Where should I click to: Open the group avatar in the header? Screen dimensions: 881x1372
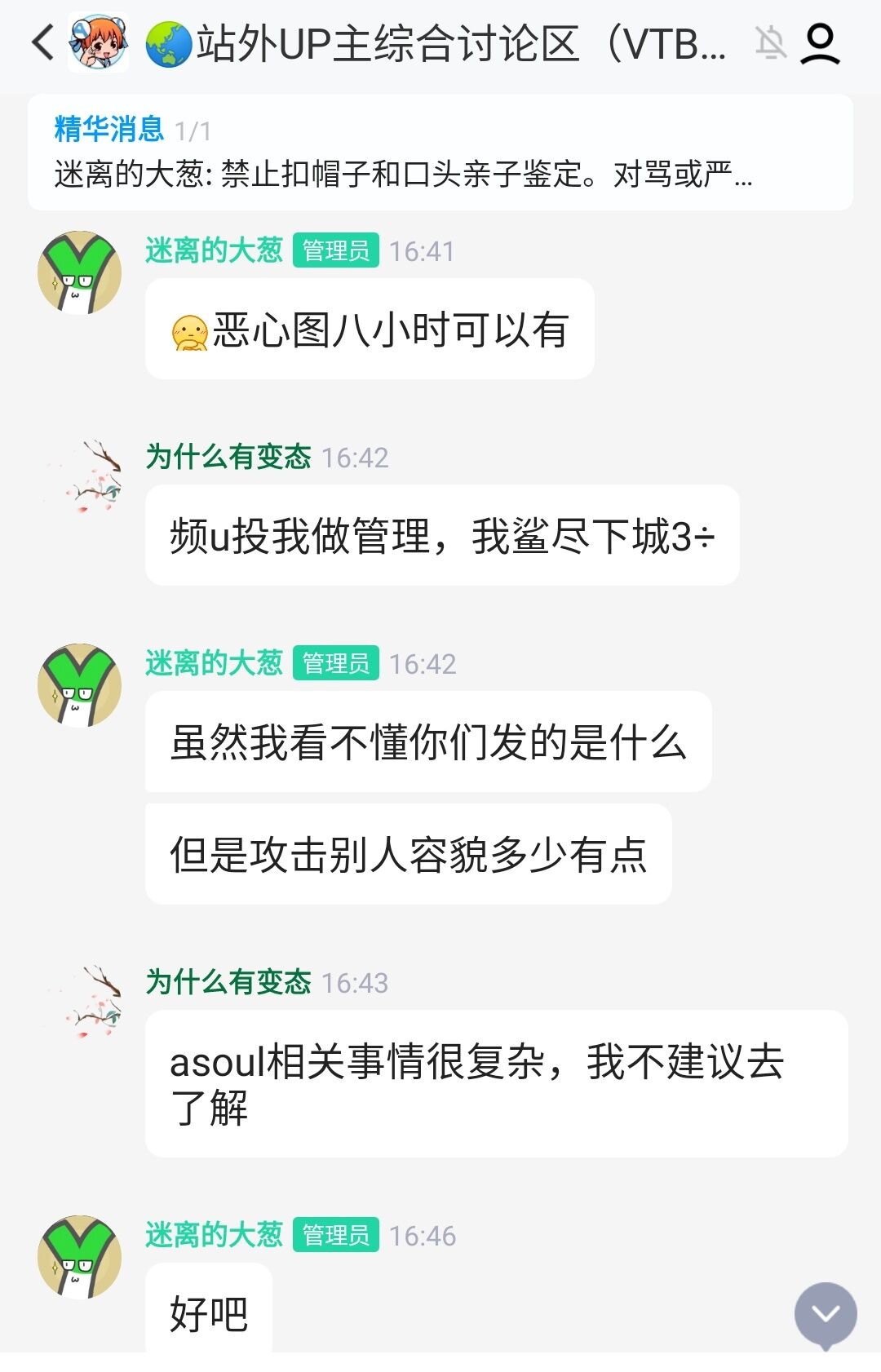99,42
